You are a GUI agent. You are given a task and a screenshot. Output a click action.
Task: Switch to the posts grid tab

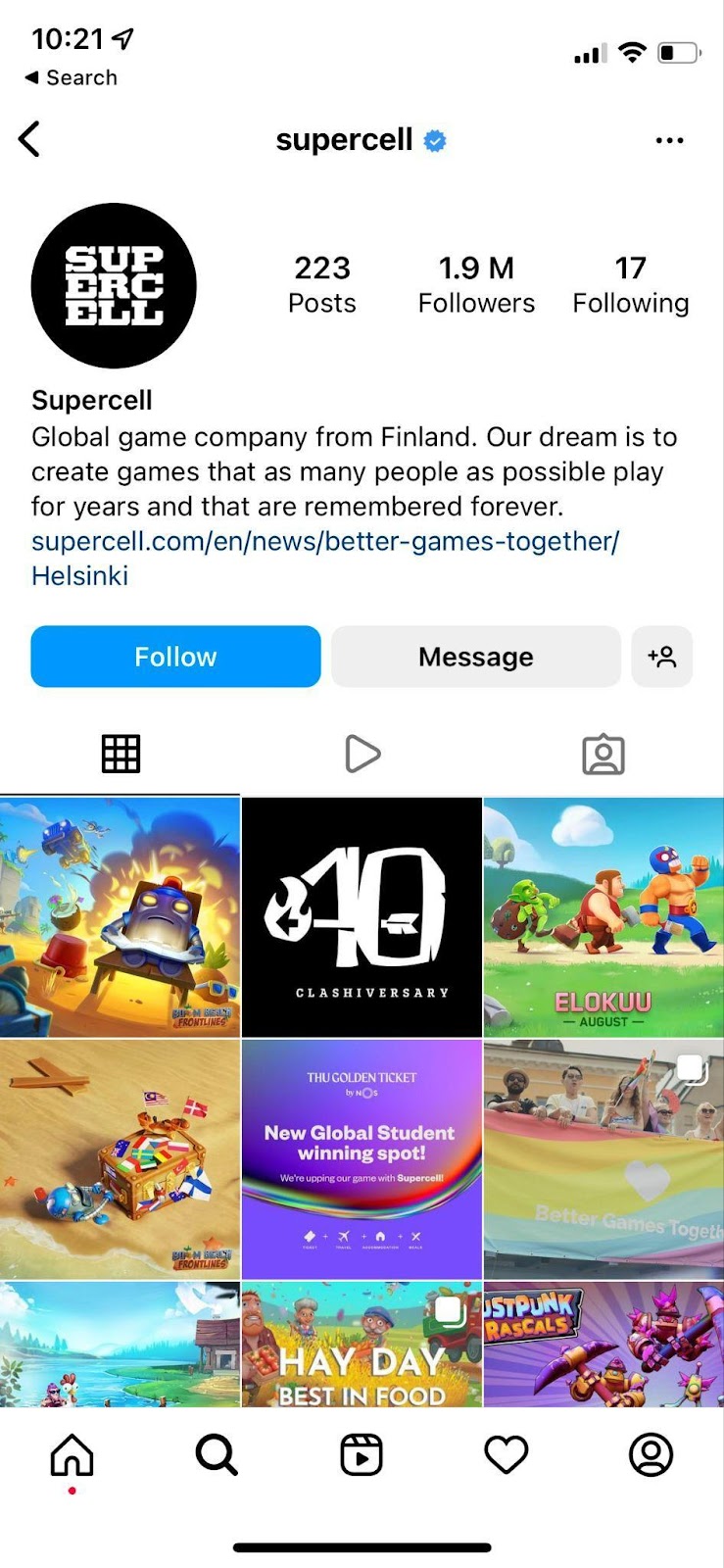click(121, 754)
